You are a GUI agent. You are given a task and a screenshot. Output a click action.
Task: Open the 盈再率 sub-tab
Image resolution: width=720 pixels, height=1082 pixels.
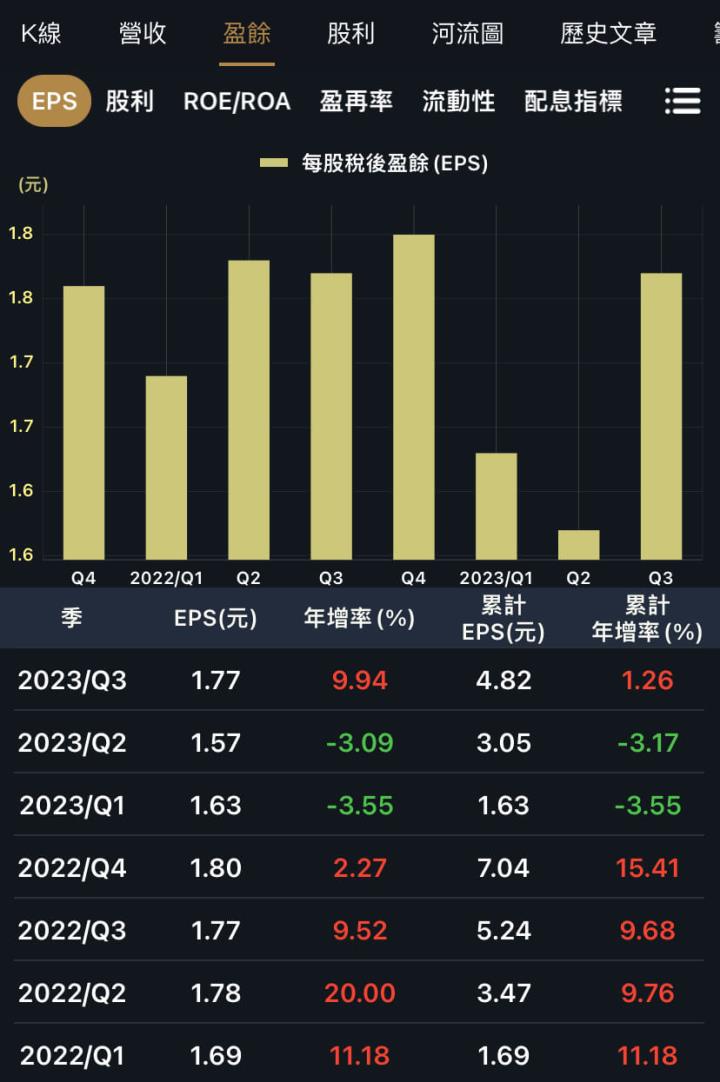click(x=356, y=102)
